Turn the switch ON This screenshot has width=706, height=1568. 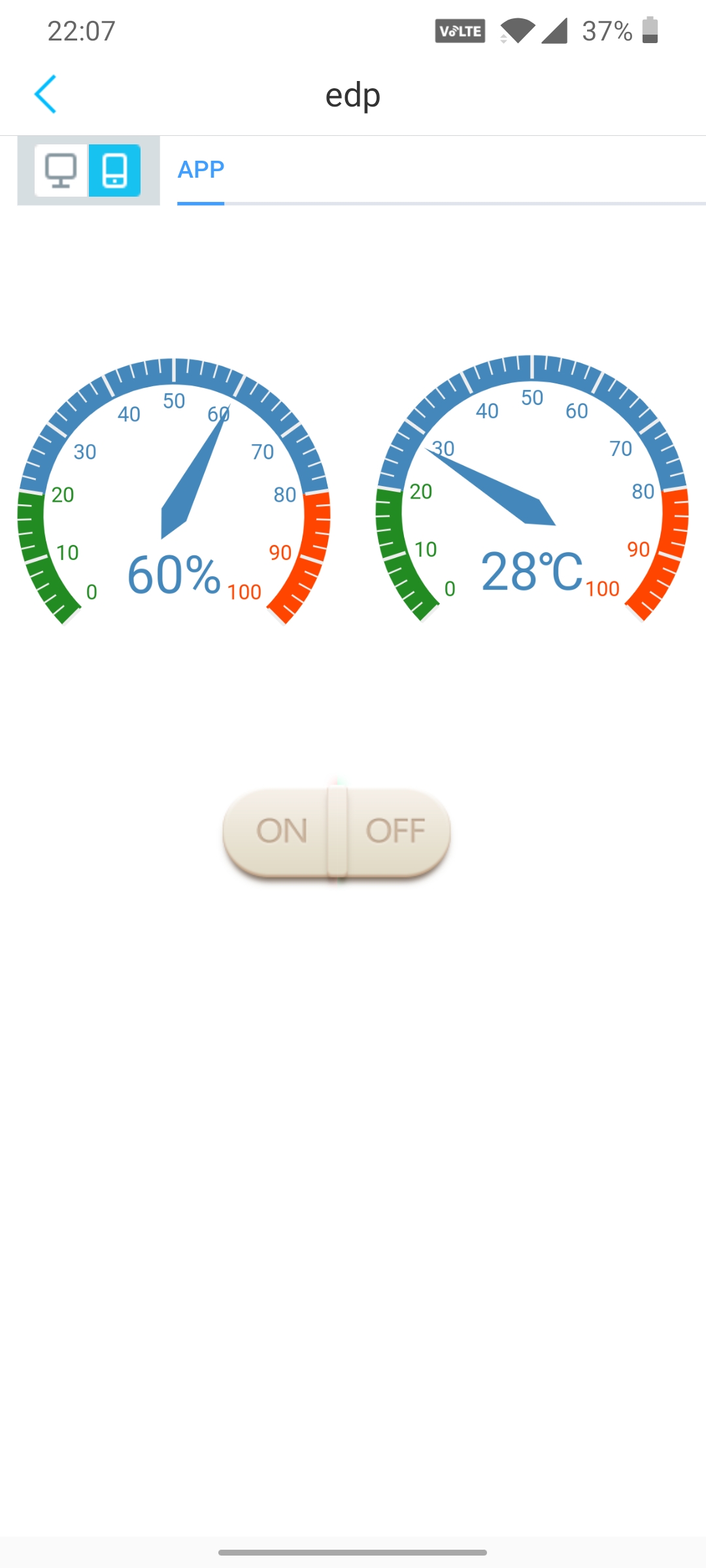(281, 831)
